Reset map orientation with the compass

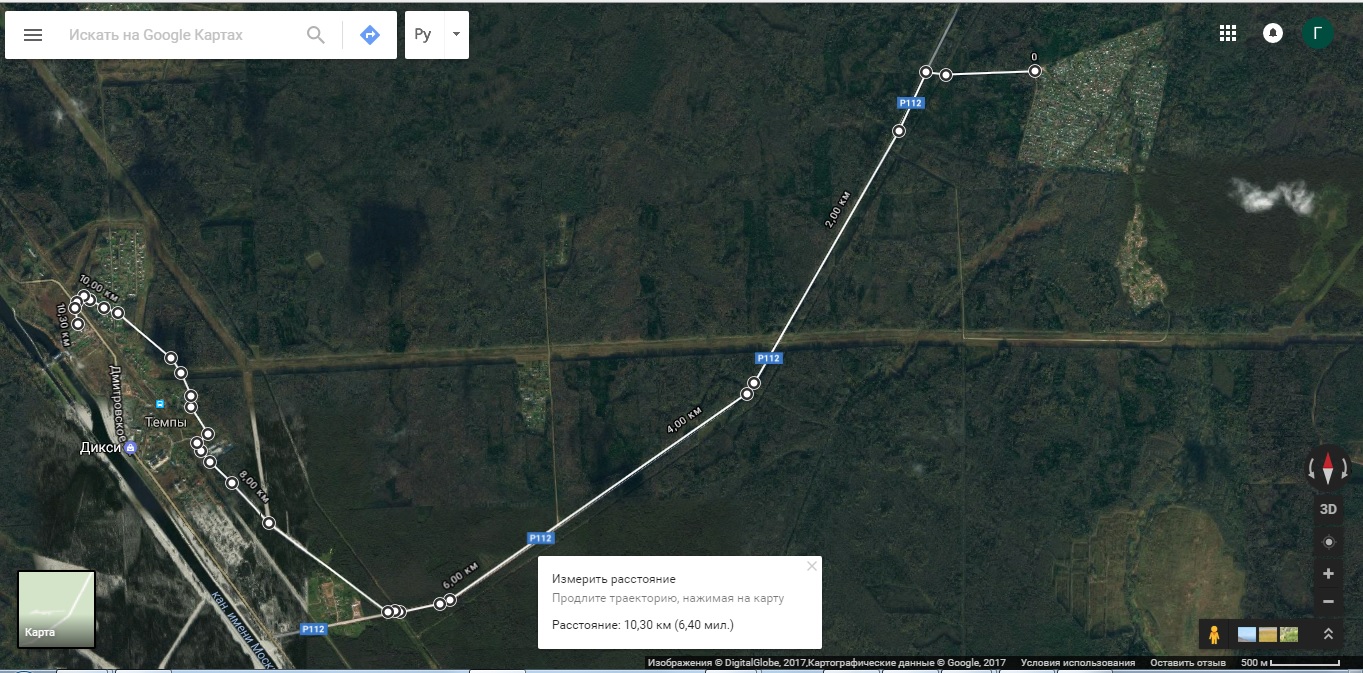1328,467
